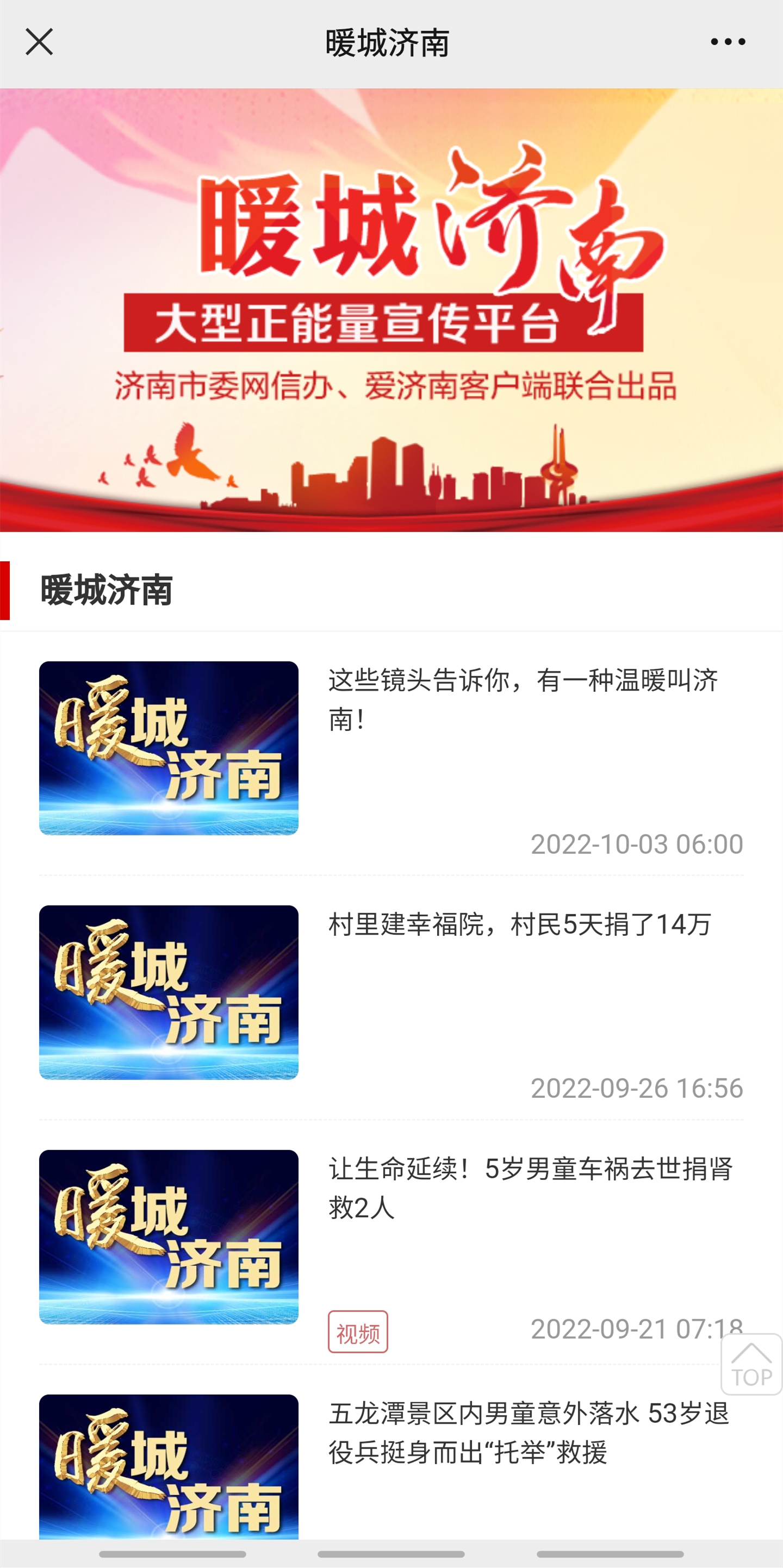The image size is (783, 1568).
Task: Open article 这些镜头告诉你，有一种温暖叫济南
Action: (x=523, y=699)
